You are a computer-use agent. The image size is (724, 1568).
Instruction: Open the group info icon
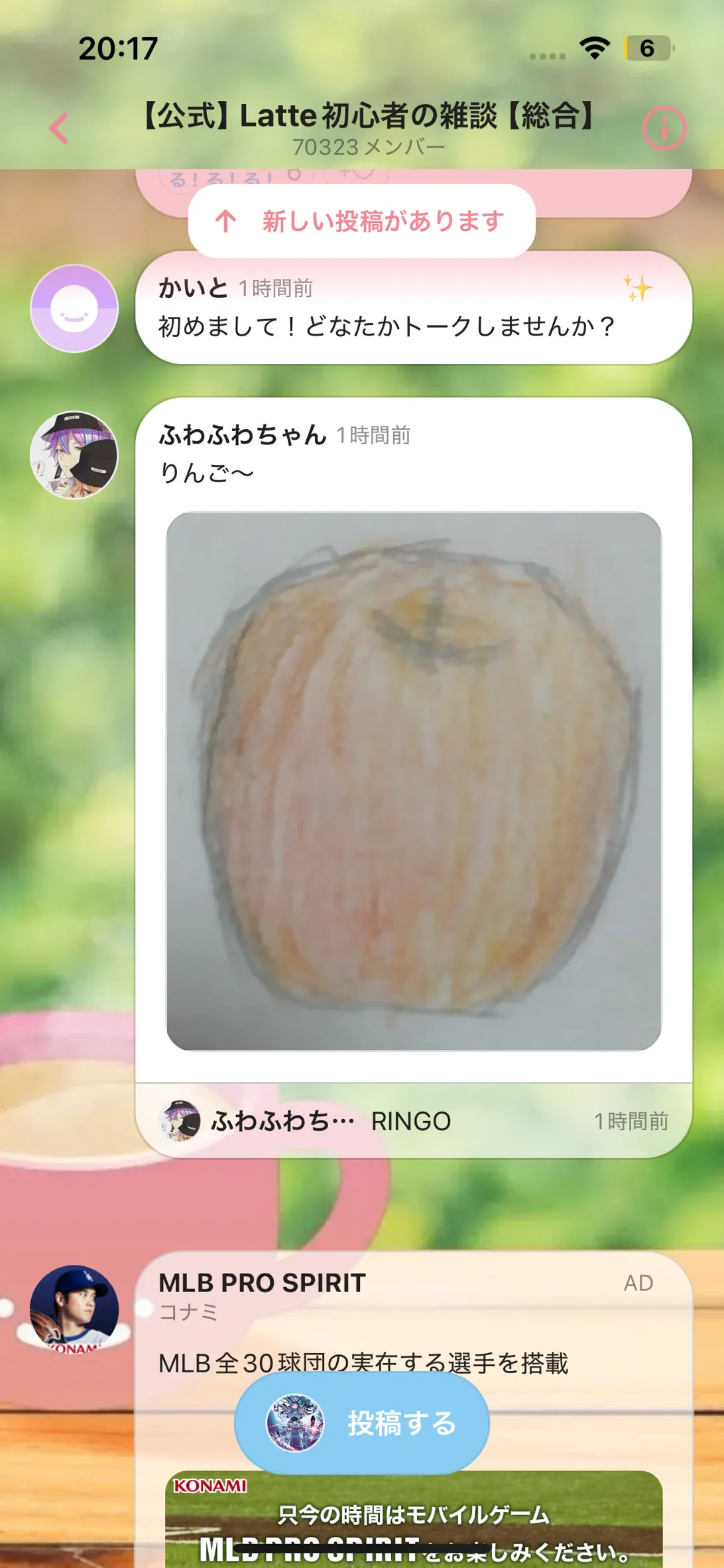(664, 128)
